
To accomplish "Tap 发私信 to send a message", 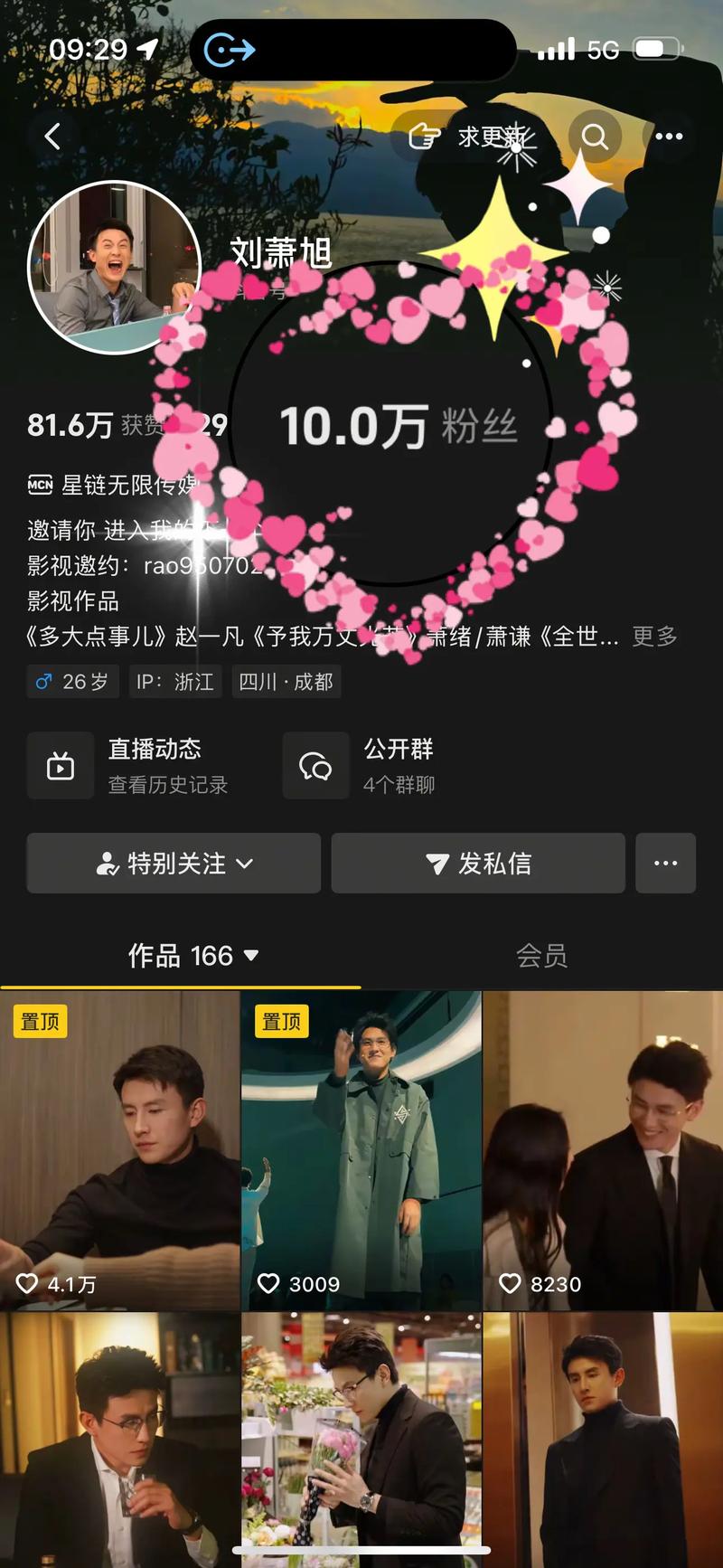I will (478, 864).
